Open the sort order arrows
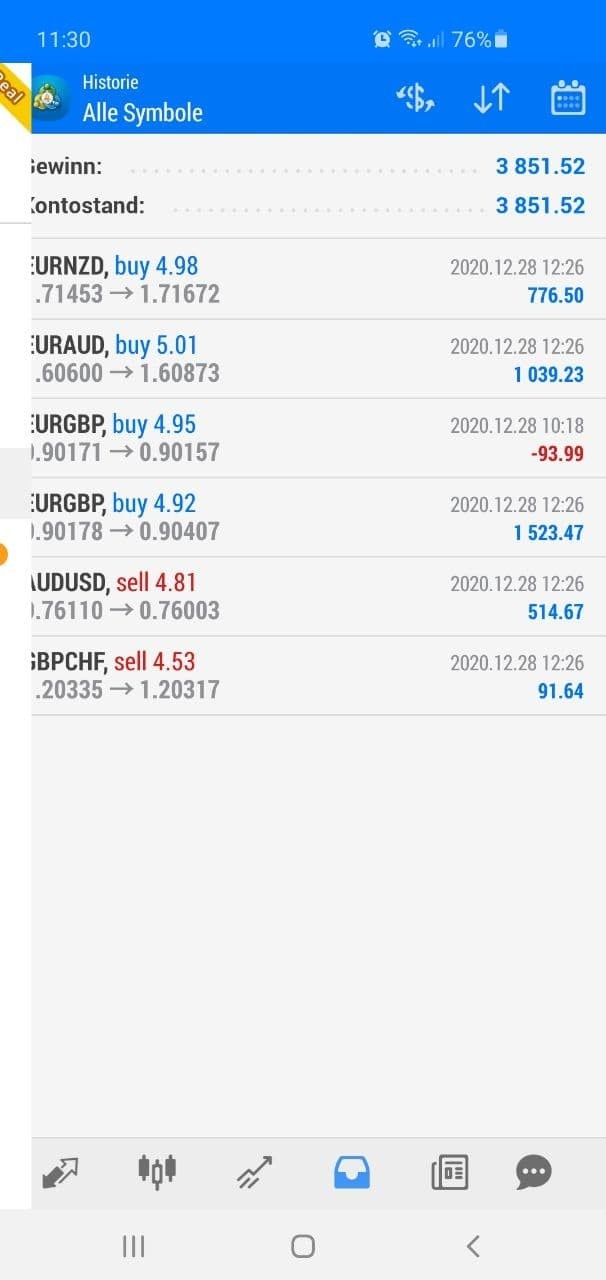Image resolution: width=606 pixels, height=1280 pixels. [491, 98]
